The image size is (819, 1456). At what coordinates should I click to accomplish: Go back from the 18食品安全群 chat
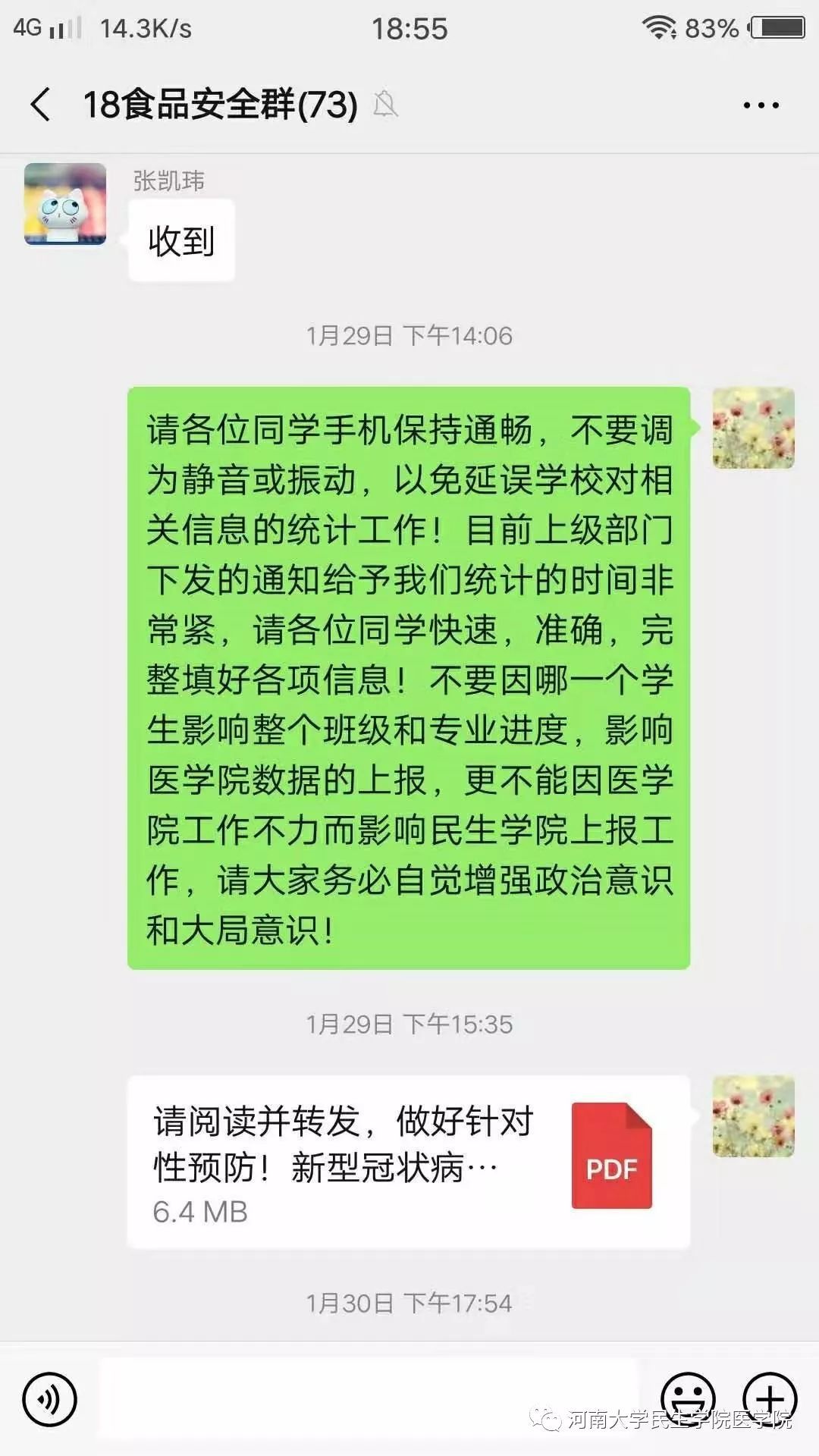[x=41, y=104]
